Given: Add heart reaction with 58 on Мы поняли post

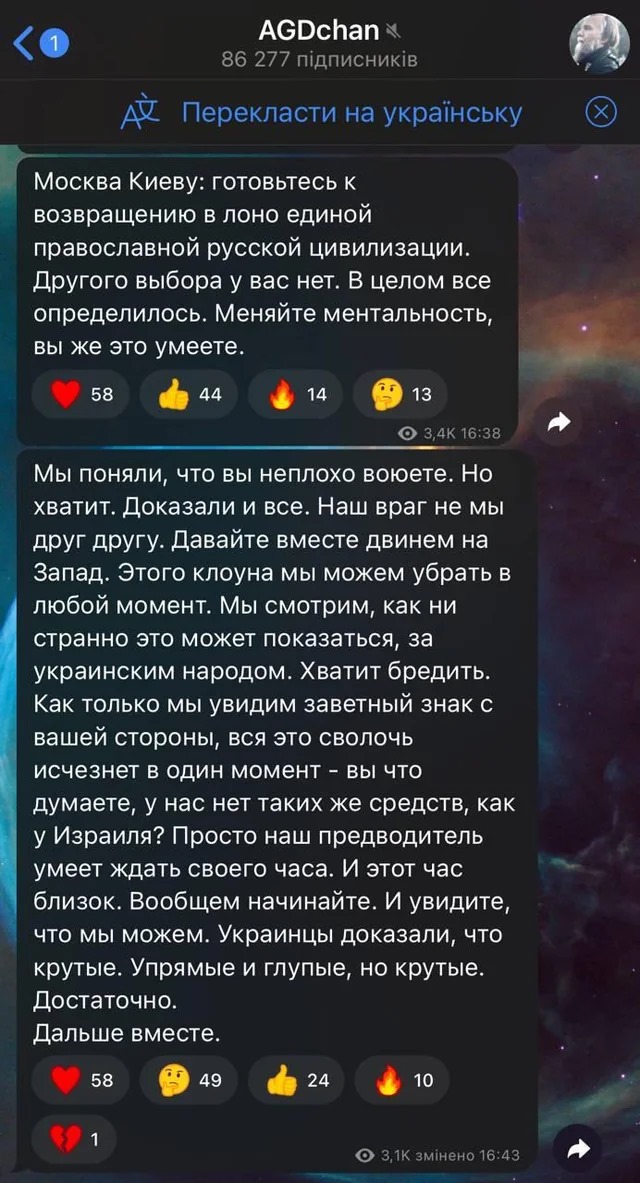Looking at the screenshot, I should click(82, 1080).
